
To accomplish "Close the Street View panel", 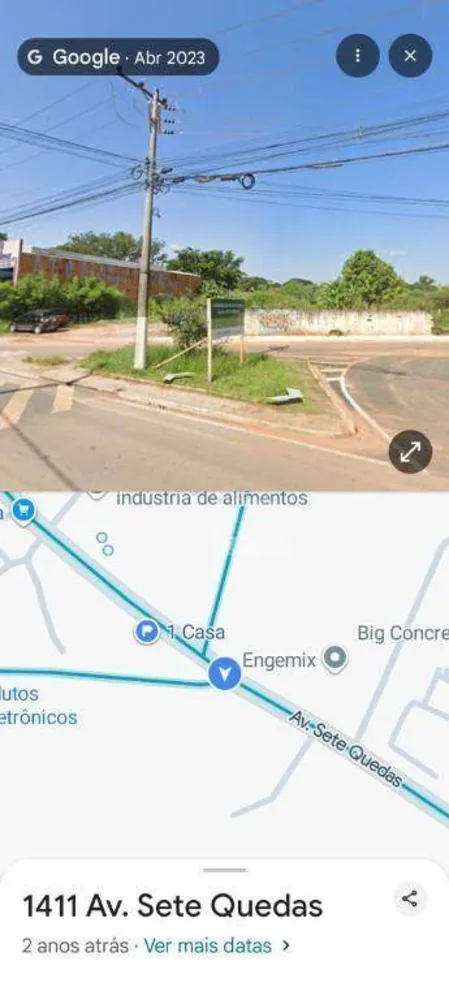I will coord(410,56).
